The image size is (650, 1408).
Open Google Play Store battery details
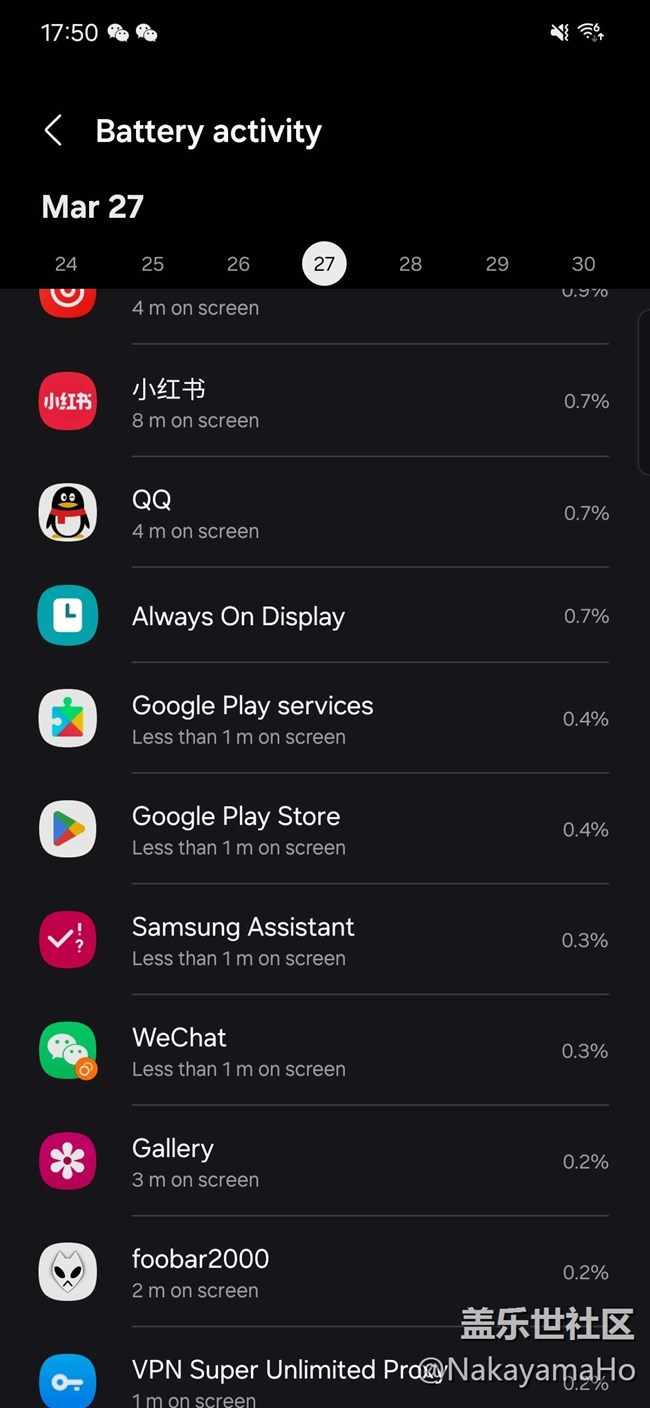pos(325,829)
